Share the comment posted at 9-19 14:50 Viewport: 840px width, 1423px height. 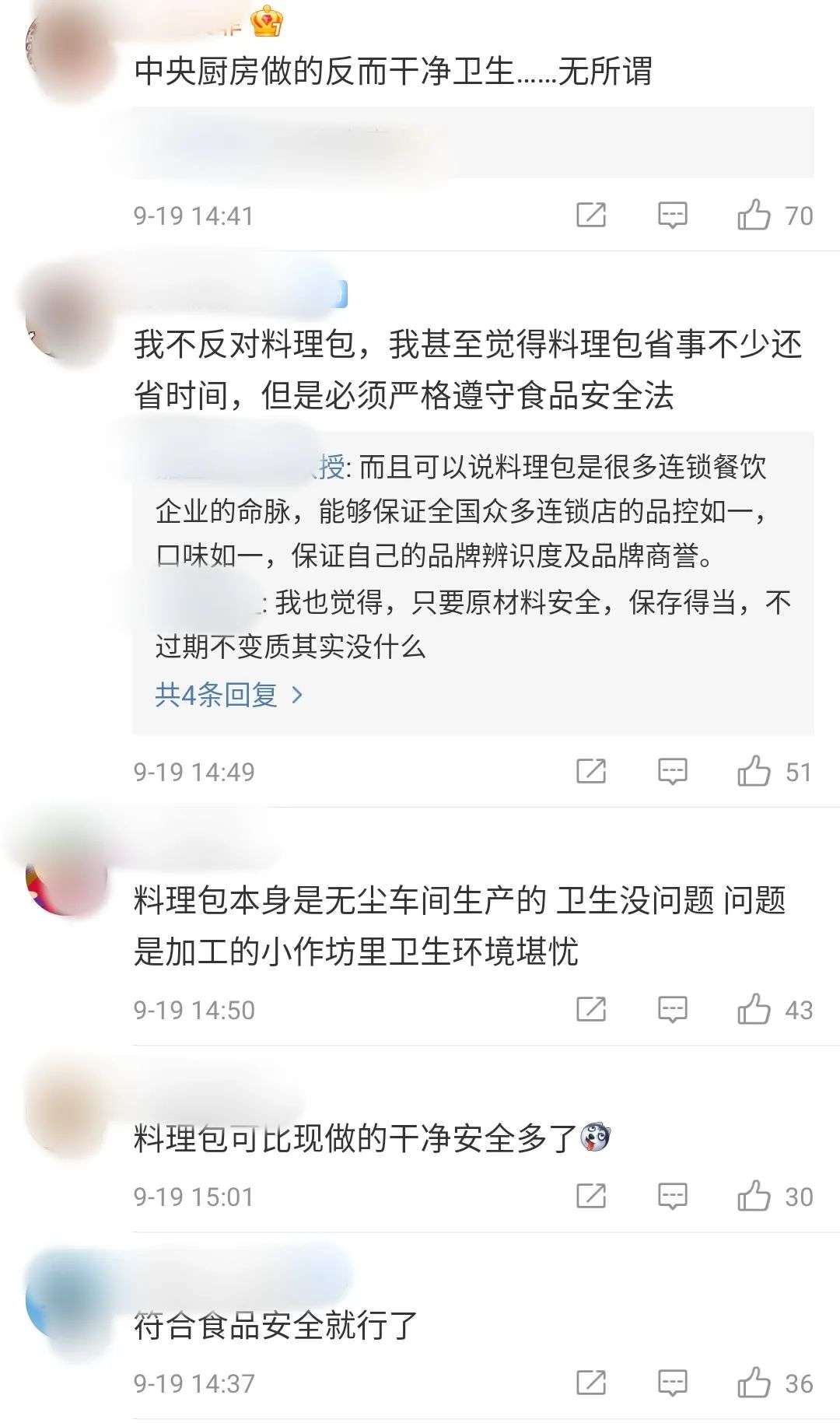coord(591,1009)
